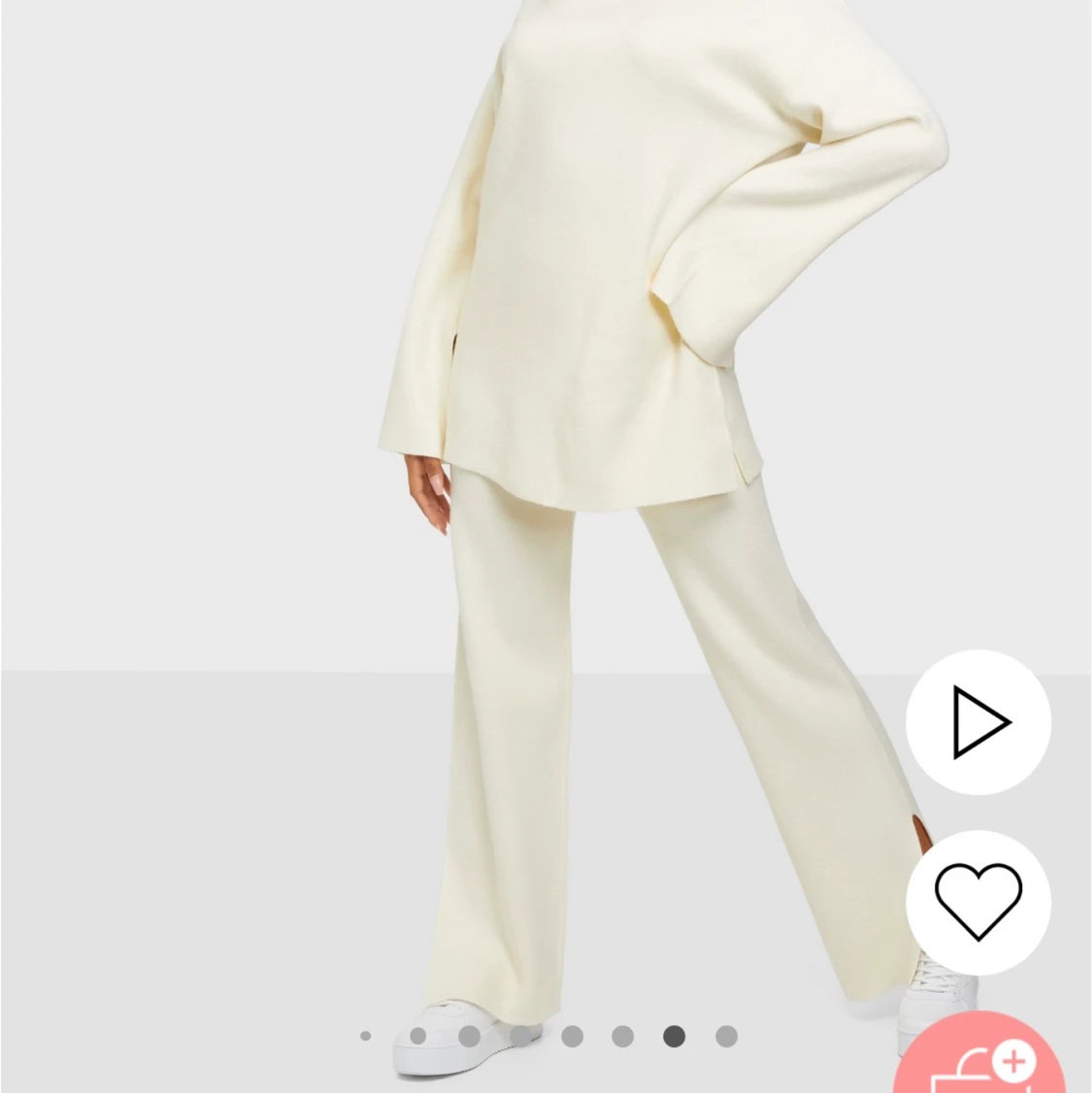Jump to the last image indicator dot
Image resolution: width=1092 pixels, height=1093 pixels.
[726, 1036]
